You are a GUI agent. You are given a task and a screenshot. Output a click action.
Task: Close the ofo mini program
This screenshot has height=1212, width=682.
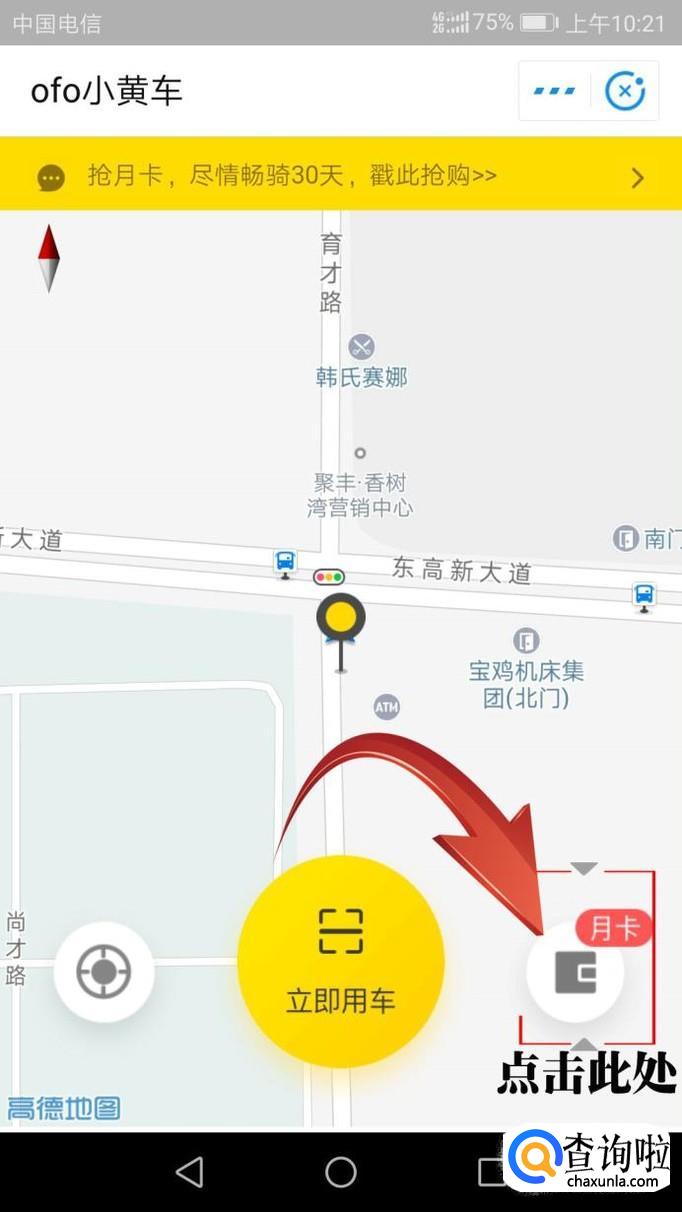(626, 91)
